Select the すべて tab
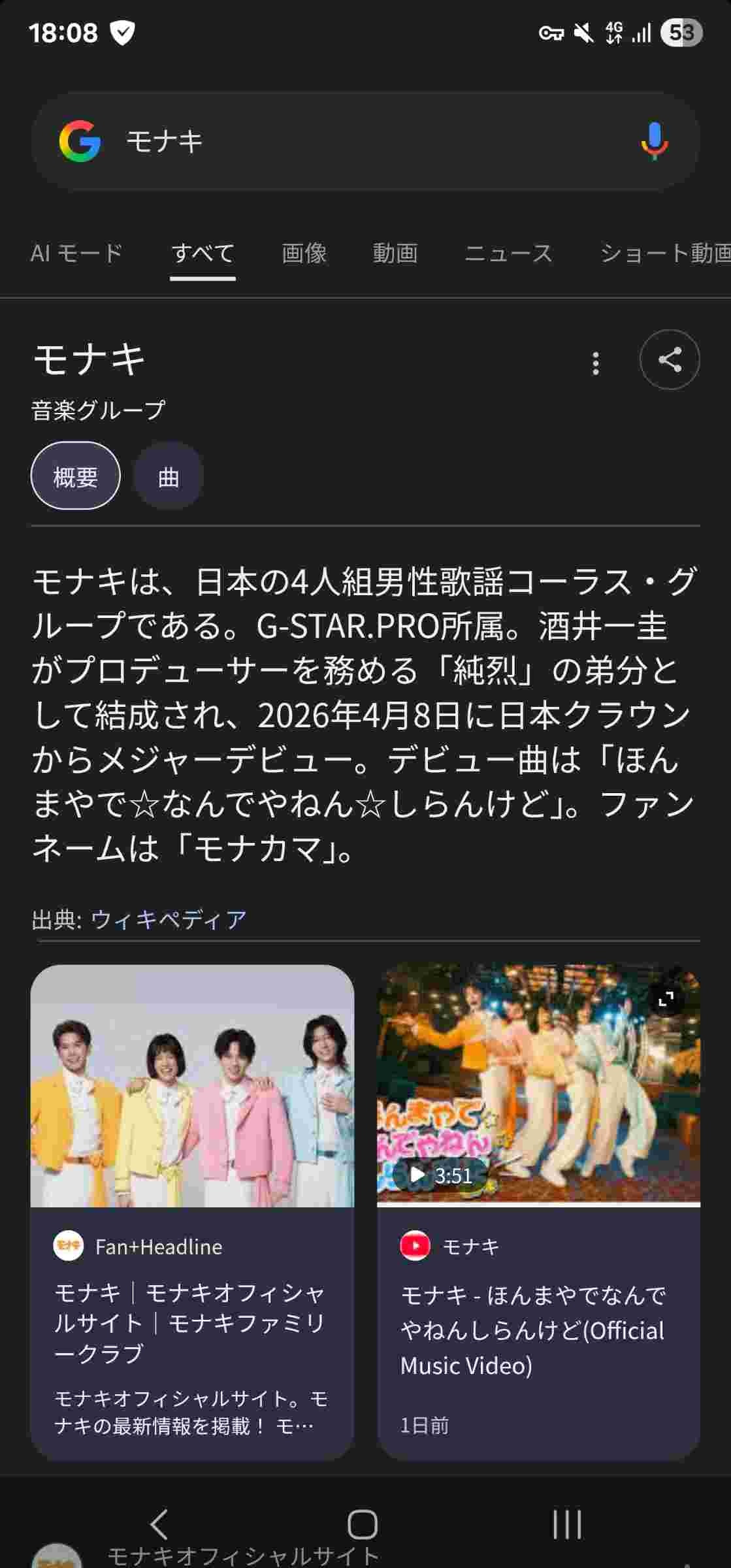731x1568 pixels. [203, 253]
